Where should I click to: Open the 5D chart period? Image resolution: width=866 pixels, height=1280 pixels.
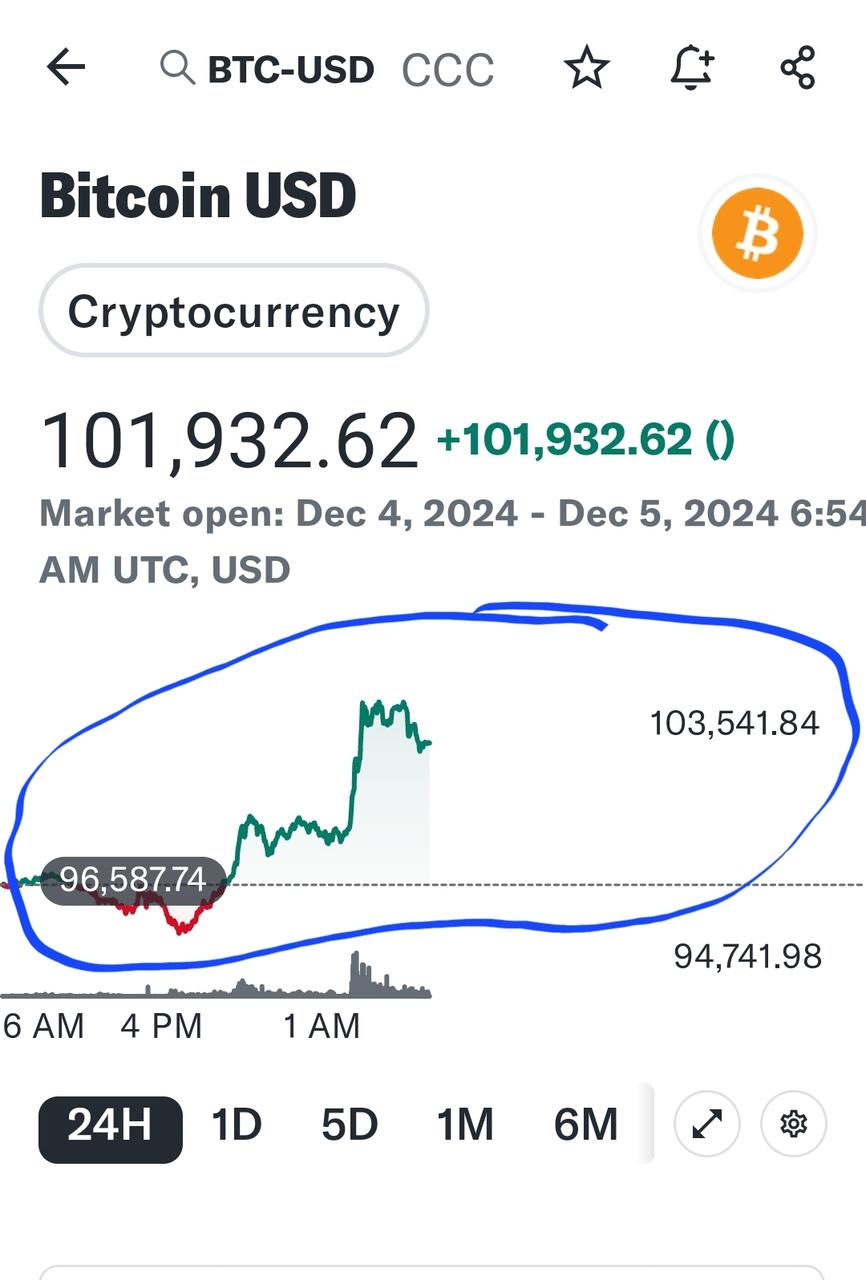[348, 1124]
